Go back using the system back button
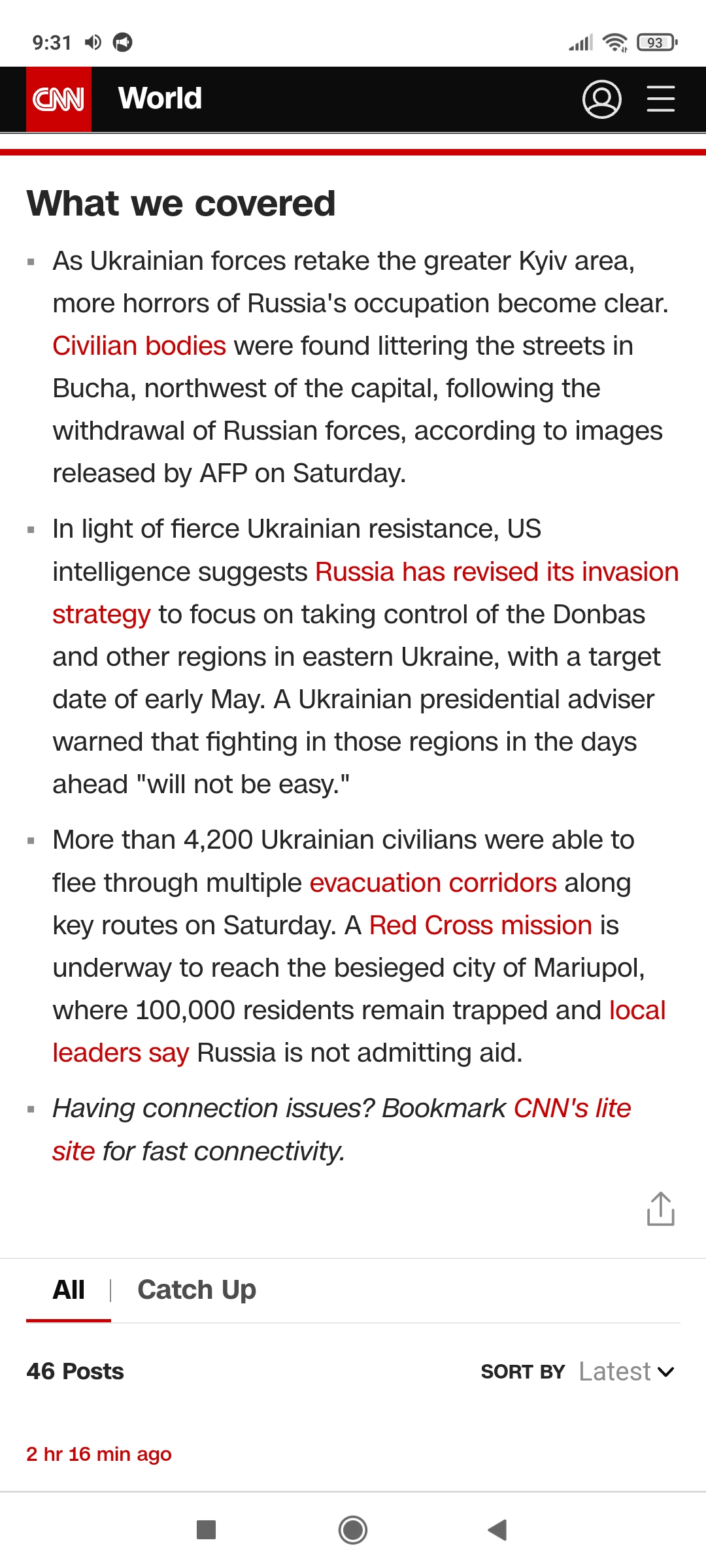This screenshot has width=706, height=1568. click(497, 1529)
